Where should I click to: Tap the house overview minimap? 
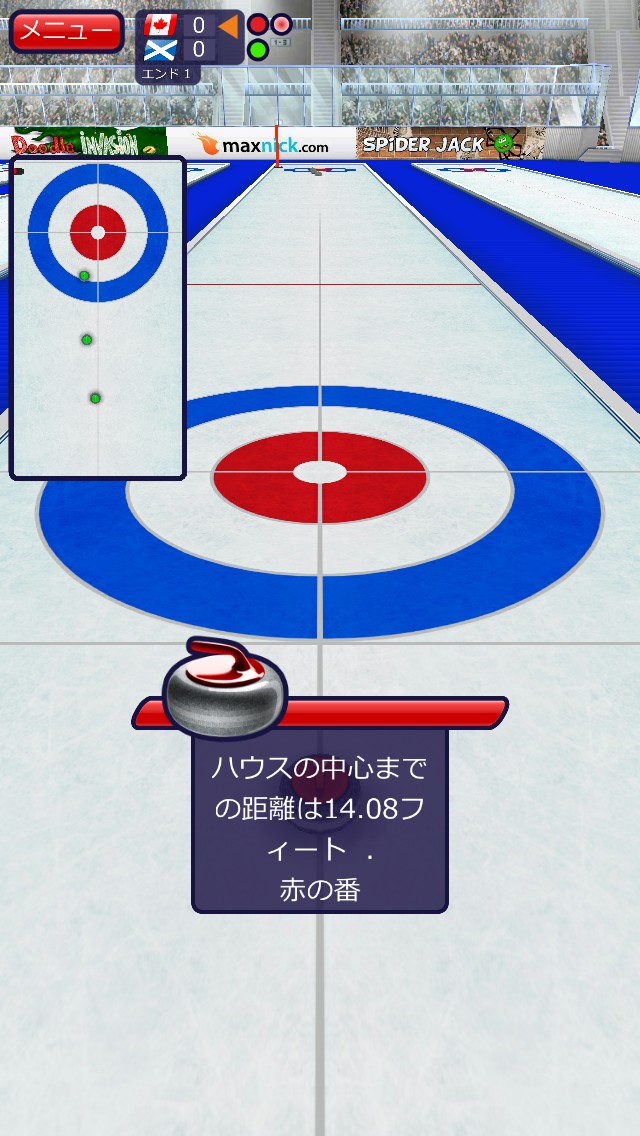[x=98, y=317]
